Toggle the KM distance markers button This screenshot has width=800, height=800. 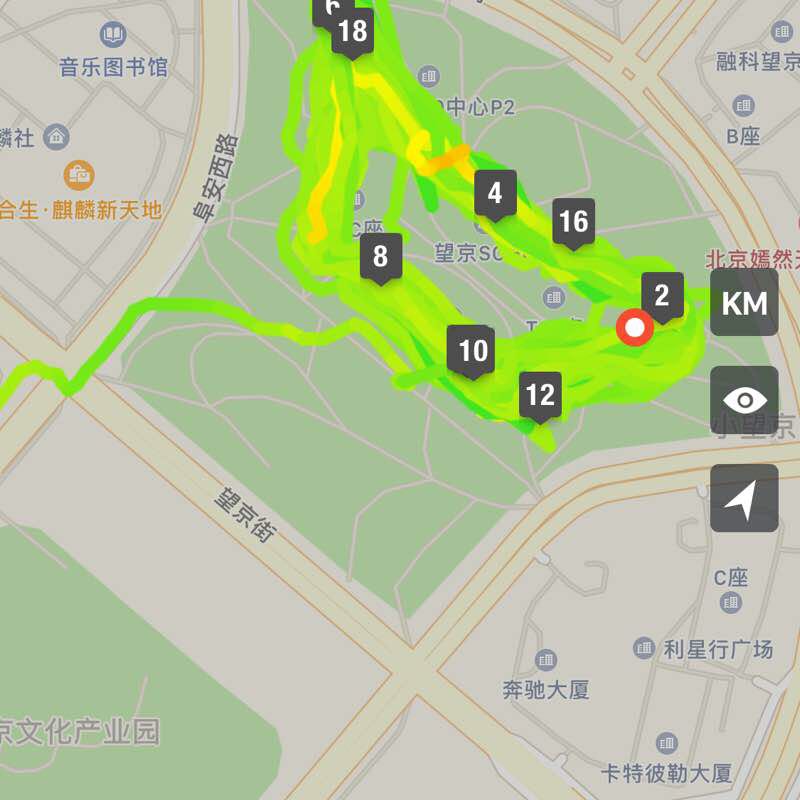pos(744,303)
